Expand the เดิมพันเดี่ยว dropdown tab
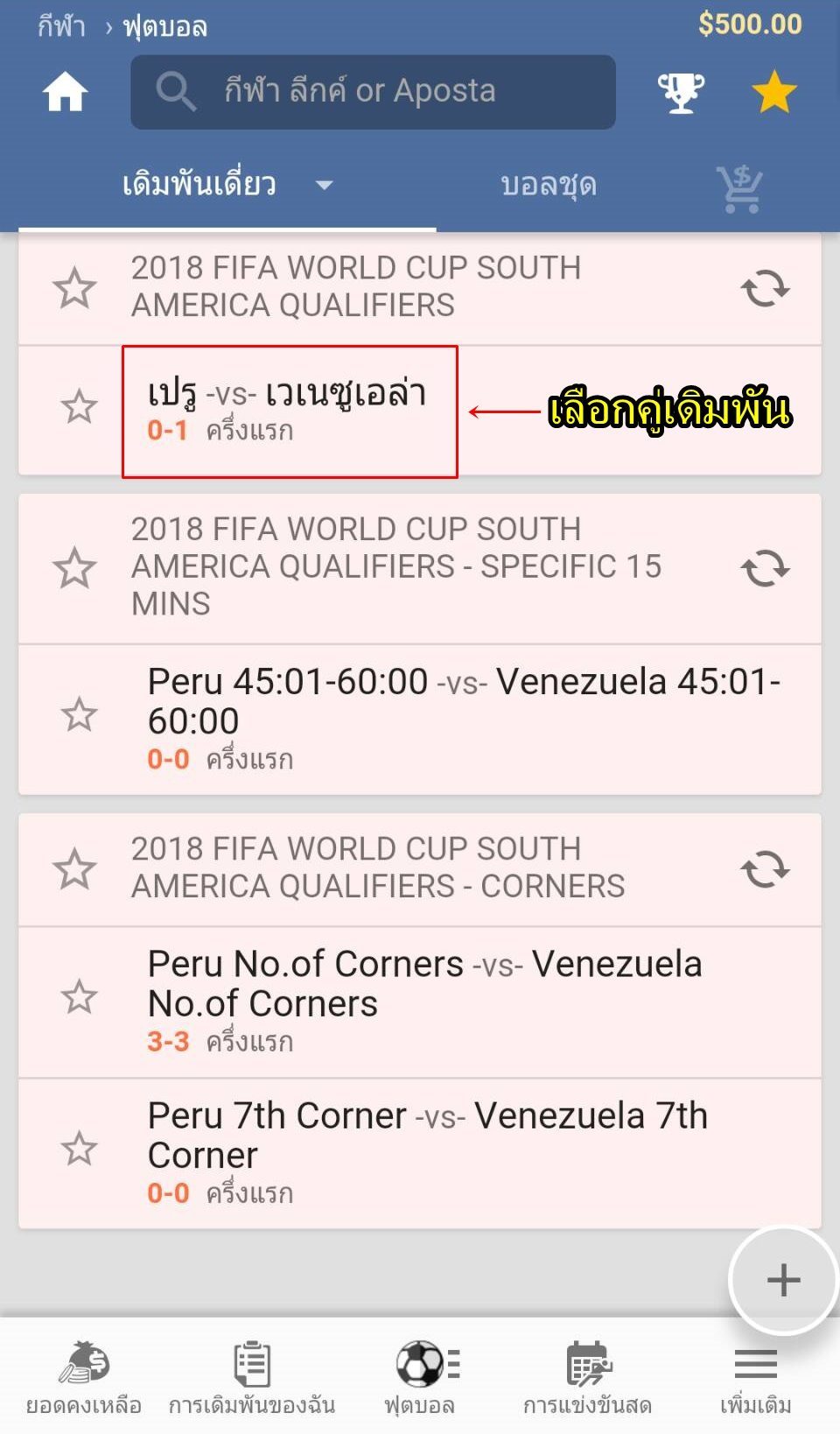 227,185
